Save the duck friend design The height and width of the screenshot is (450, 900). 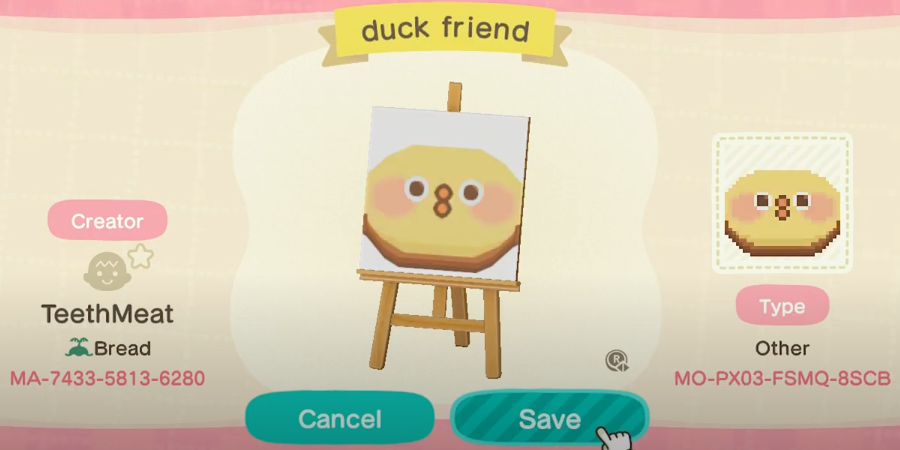point(548,418)
